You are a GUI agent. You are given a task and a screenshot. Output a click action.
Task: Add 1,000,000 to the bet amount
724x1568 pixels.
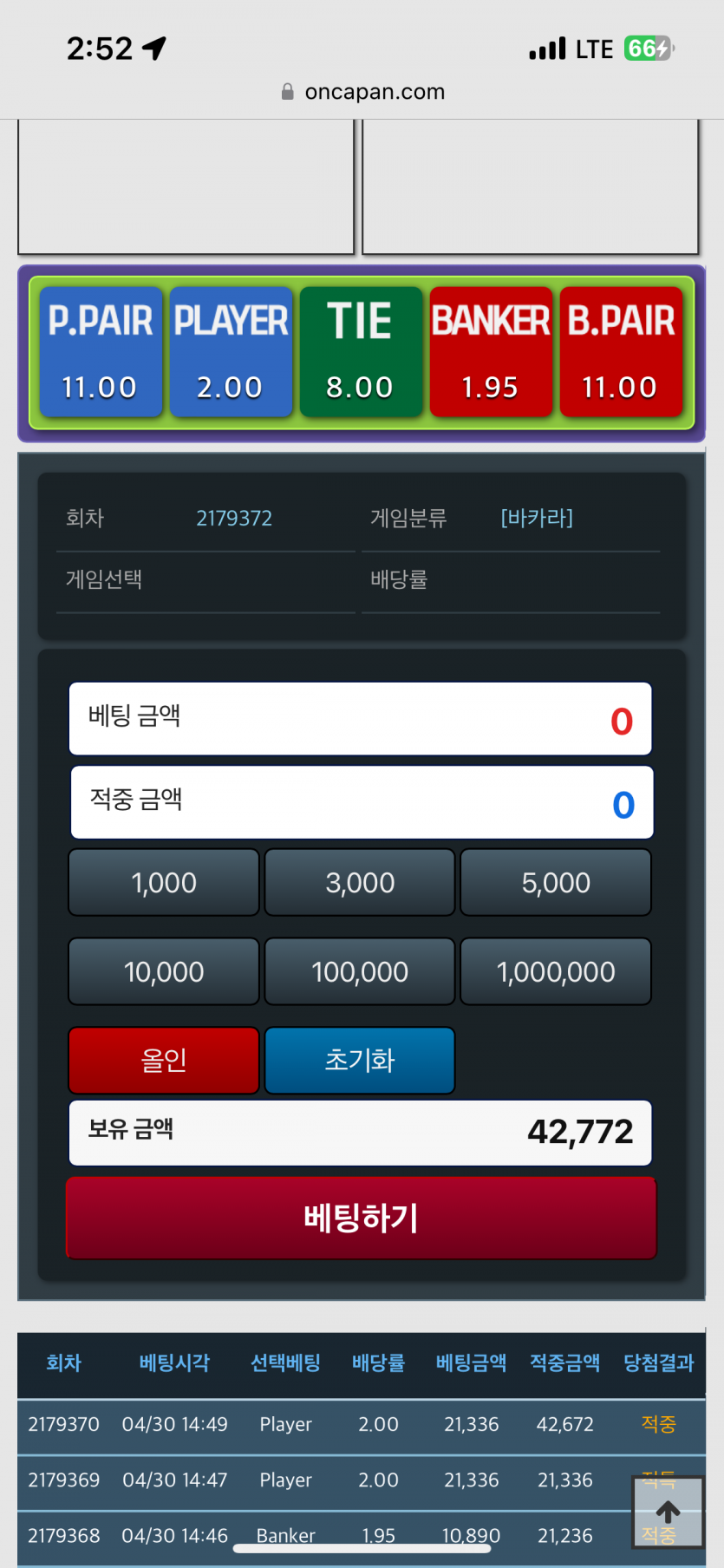click(x=556, y=971)
